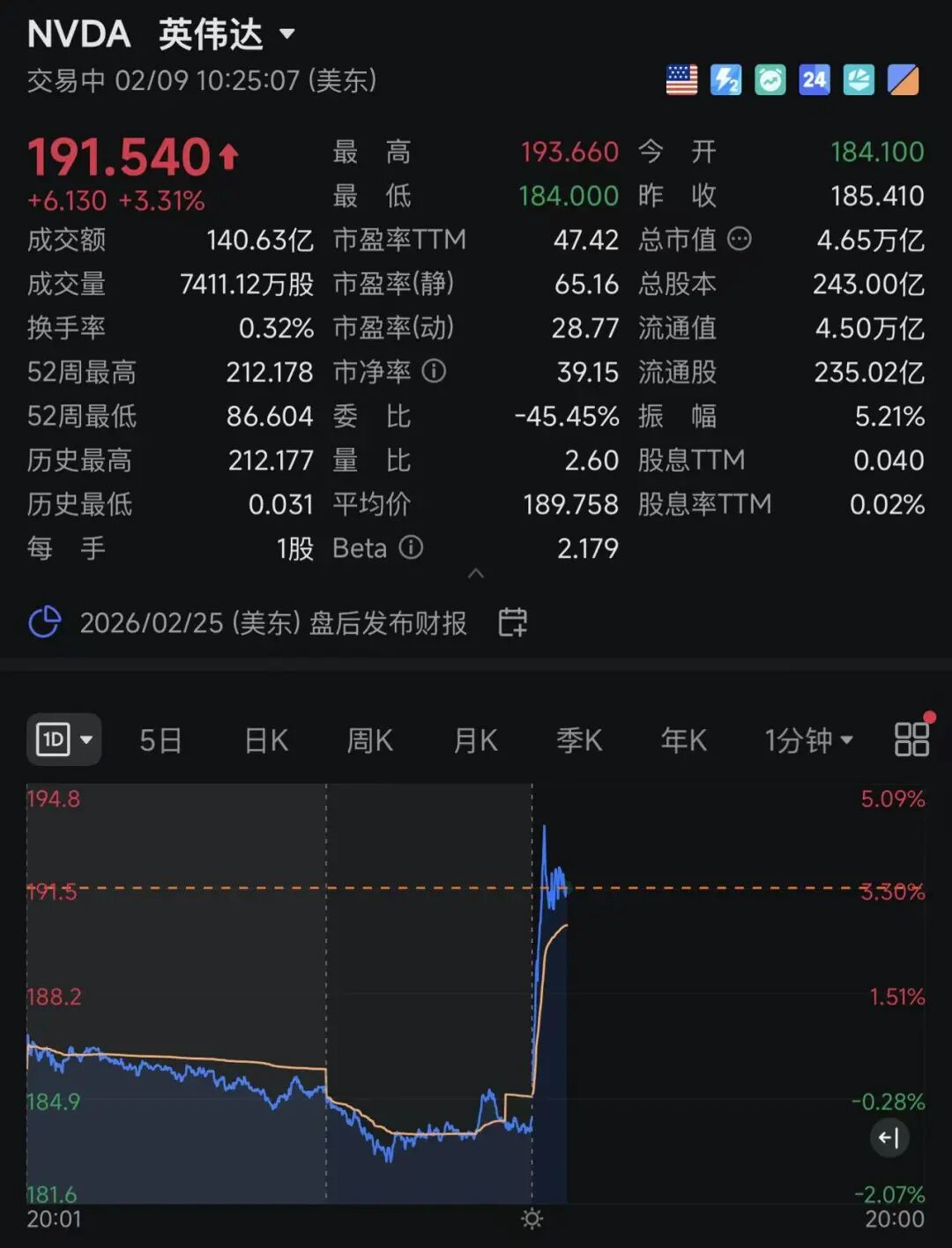Viewport: 952px width, 1248px height.
Task: Tap the 24-hour trading badge icon
Action: point(814,80)
